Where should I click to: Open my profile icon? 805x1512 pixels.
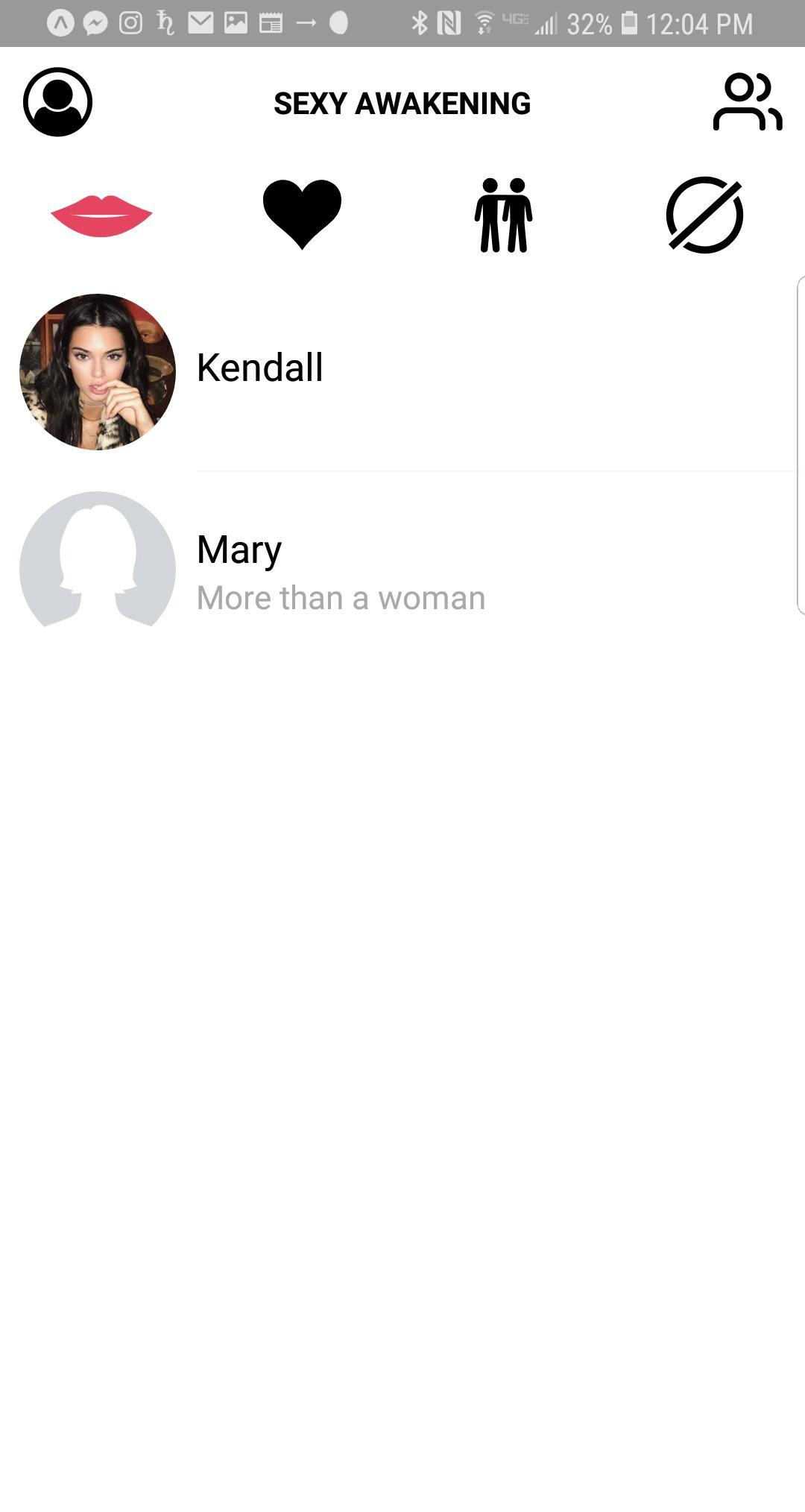tap(57, 102)
